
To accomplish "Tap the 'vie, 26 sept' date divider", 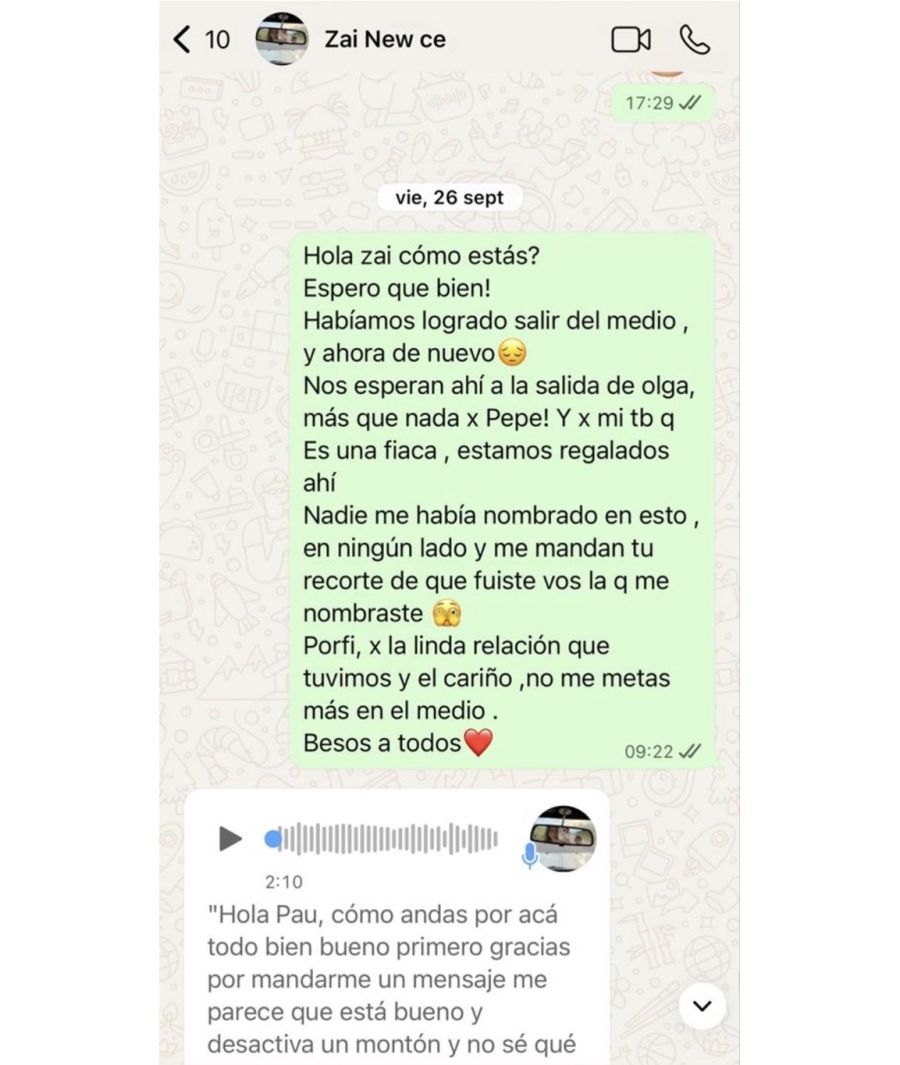I will pos(450,197).
